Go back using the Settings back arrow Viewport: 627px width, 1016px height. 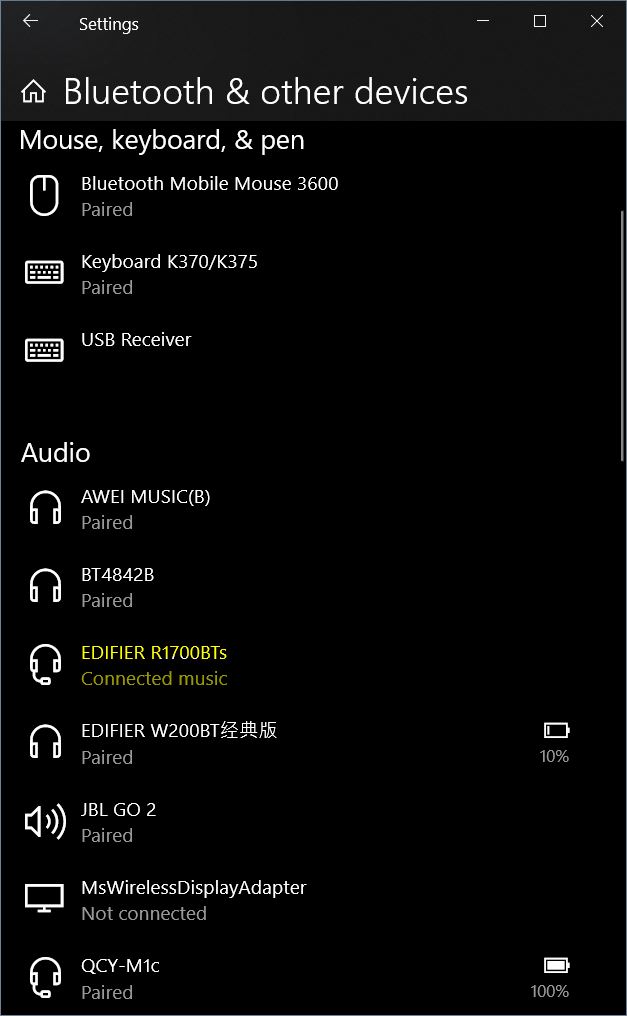coord(30,21)
